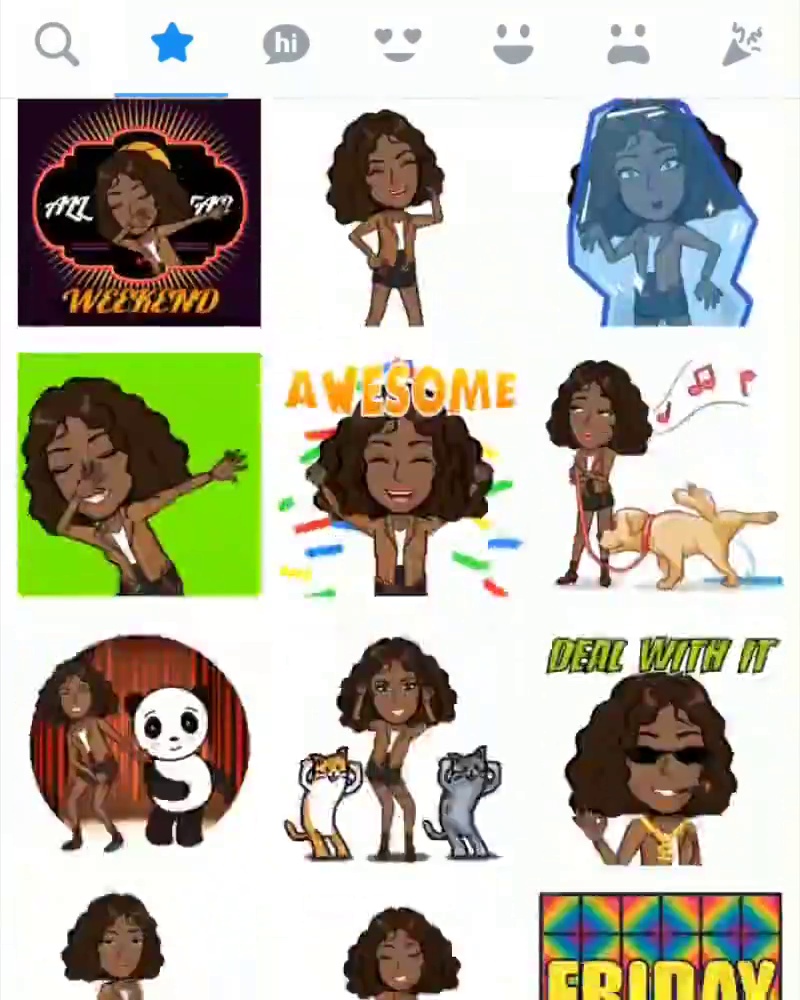The image size is (800, 1000).
Task: Switch to the 'hi' greetings tab
Action: pyautogui.click(x=285, y=45)
